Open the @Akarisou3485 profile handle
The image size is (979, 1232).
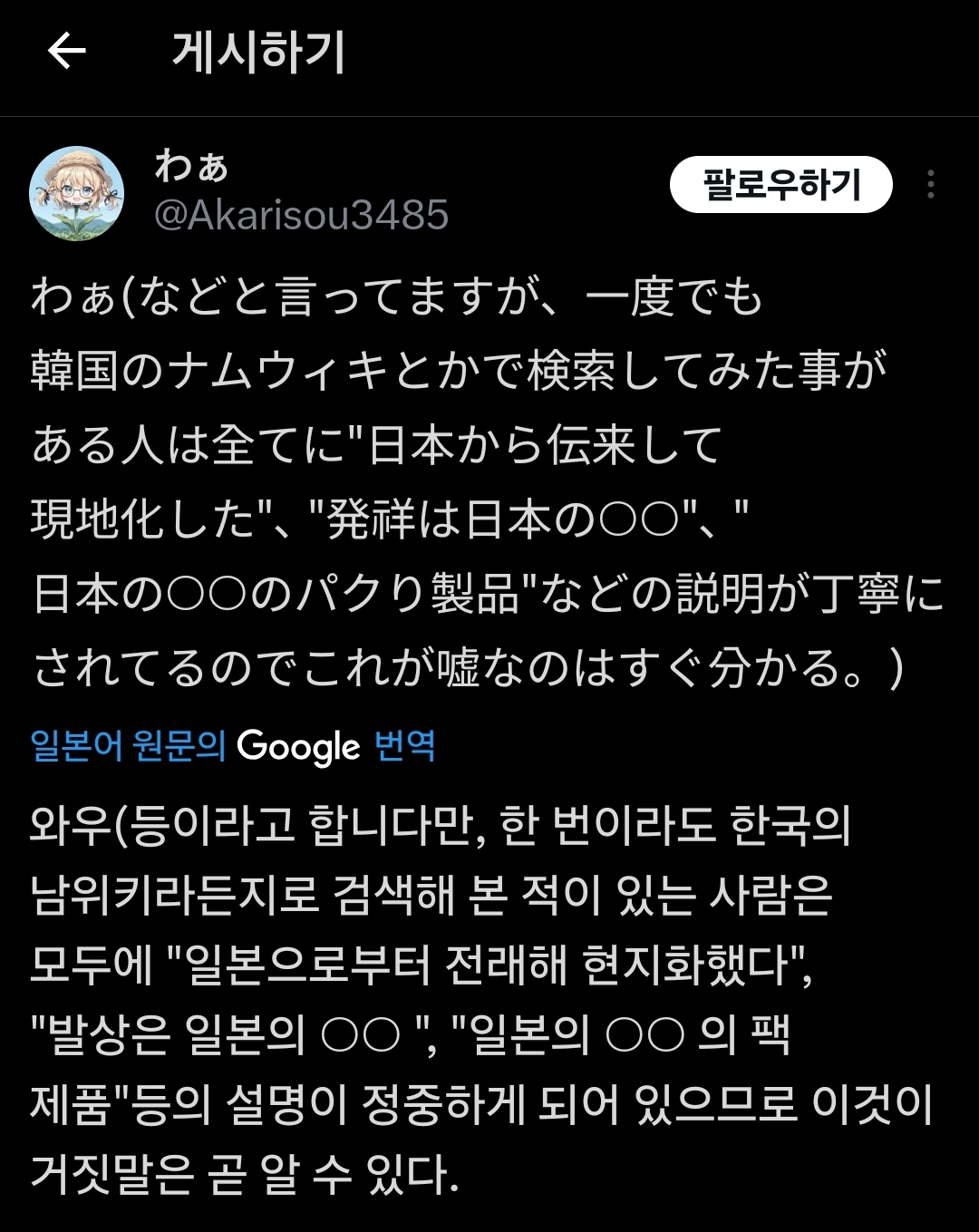(302, 215)
